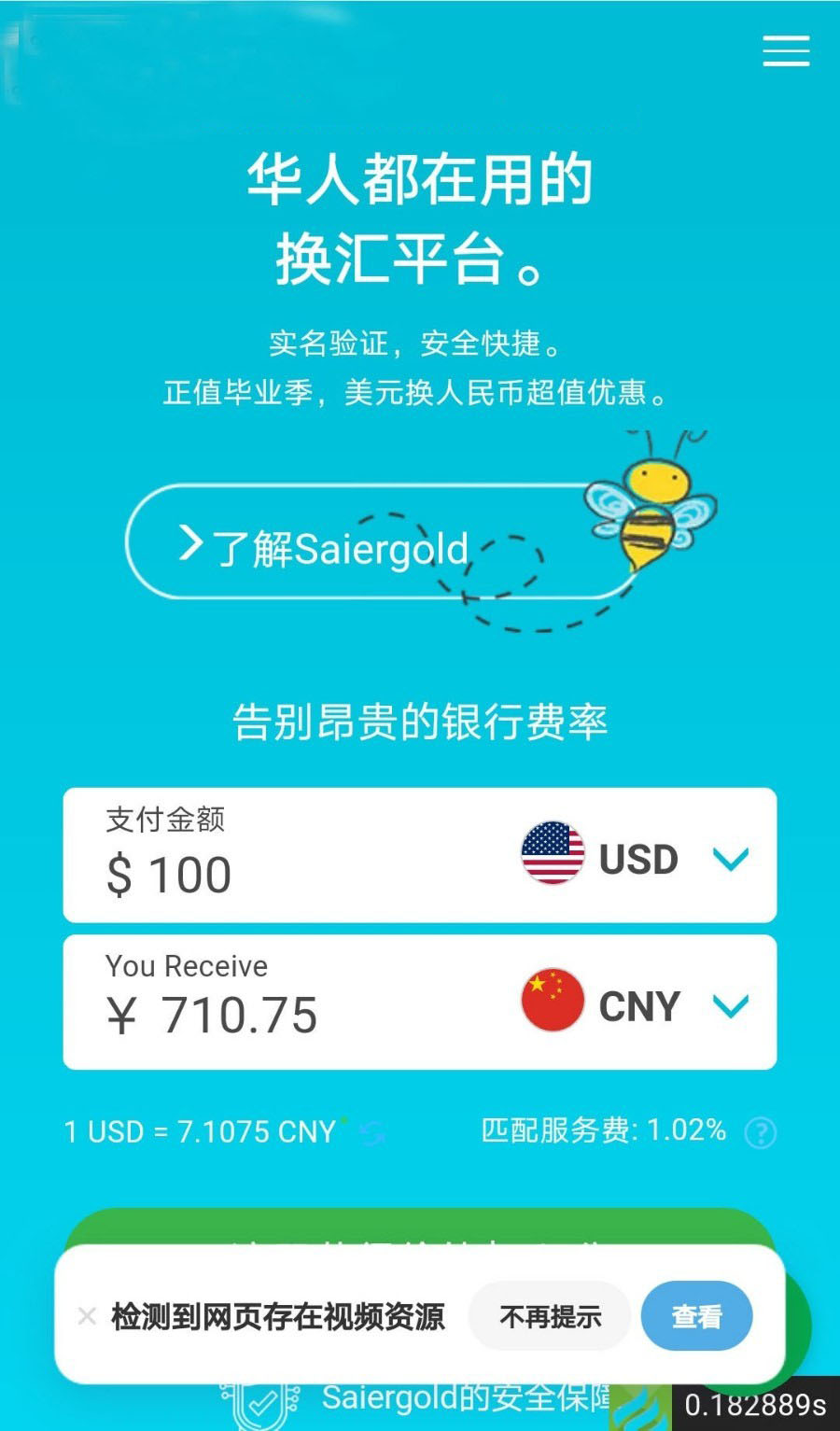
Task: Open the 匹配服务费 help question mark
Action: pyautogui.click(x=760, y=1132)
